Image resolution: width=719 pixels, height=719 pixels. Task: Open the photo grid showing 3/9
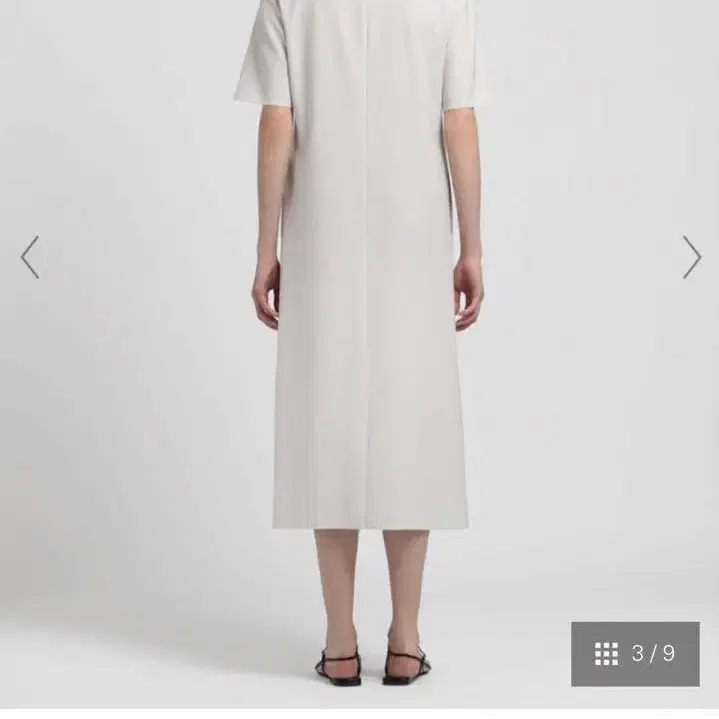click(635, 654)
